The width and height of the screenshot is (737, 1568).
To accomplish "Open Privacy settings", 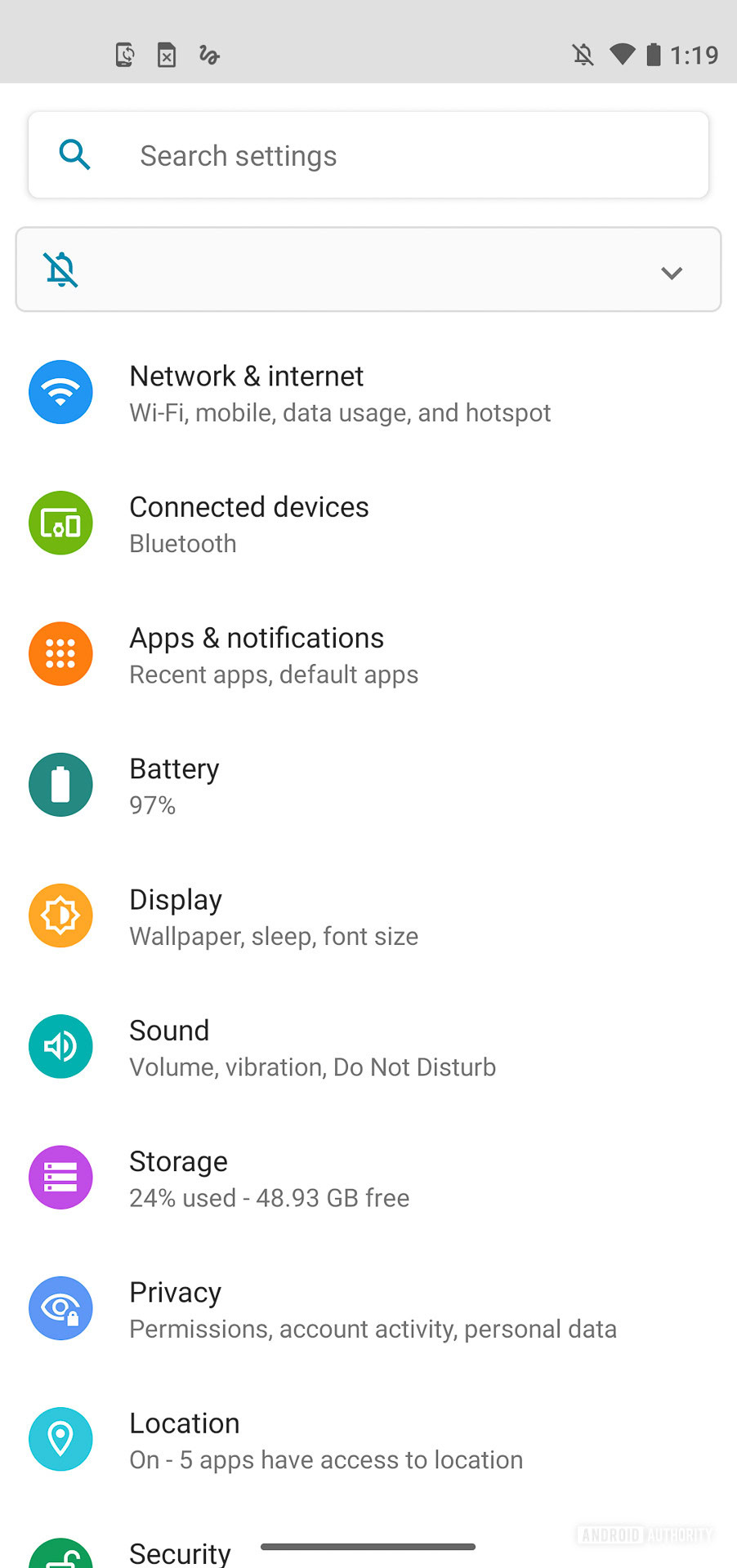I will (372, 1309).
